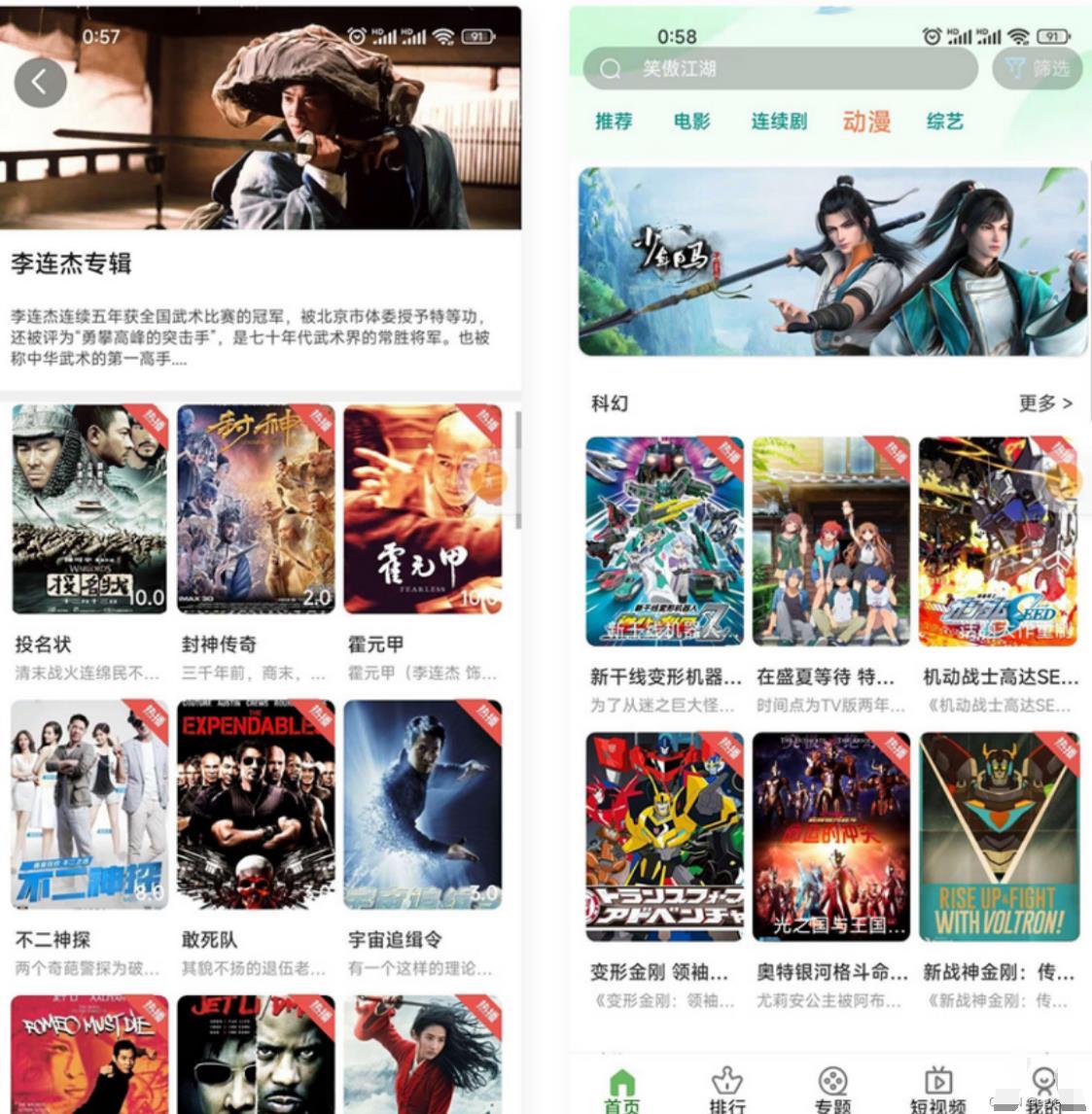
Task: Open the 笑傲江湖 search box
Action: pyautogui.click(x=778, y=69)
